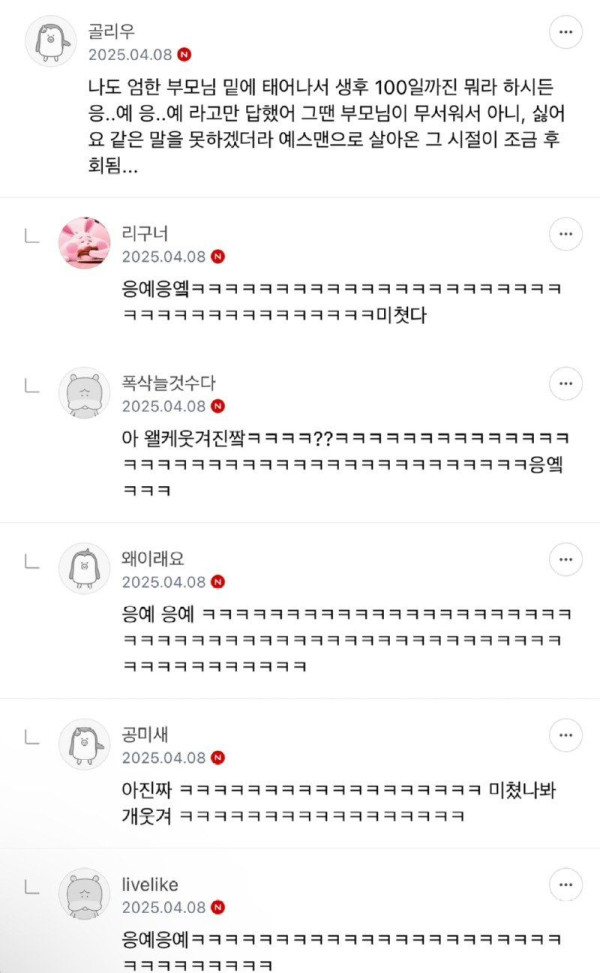
Task: Open the more options menu on livelike's reply
Action: (x=565, y=885)
